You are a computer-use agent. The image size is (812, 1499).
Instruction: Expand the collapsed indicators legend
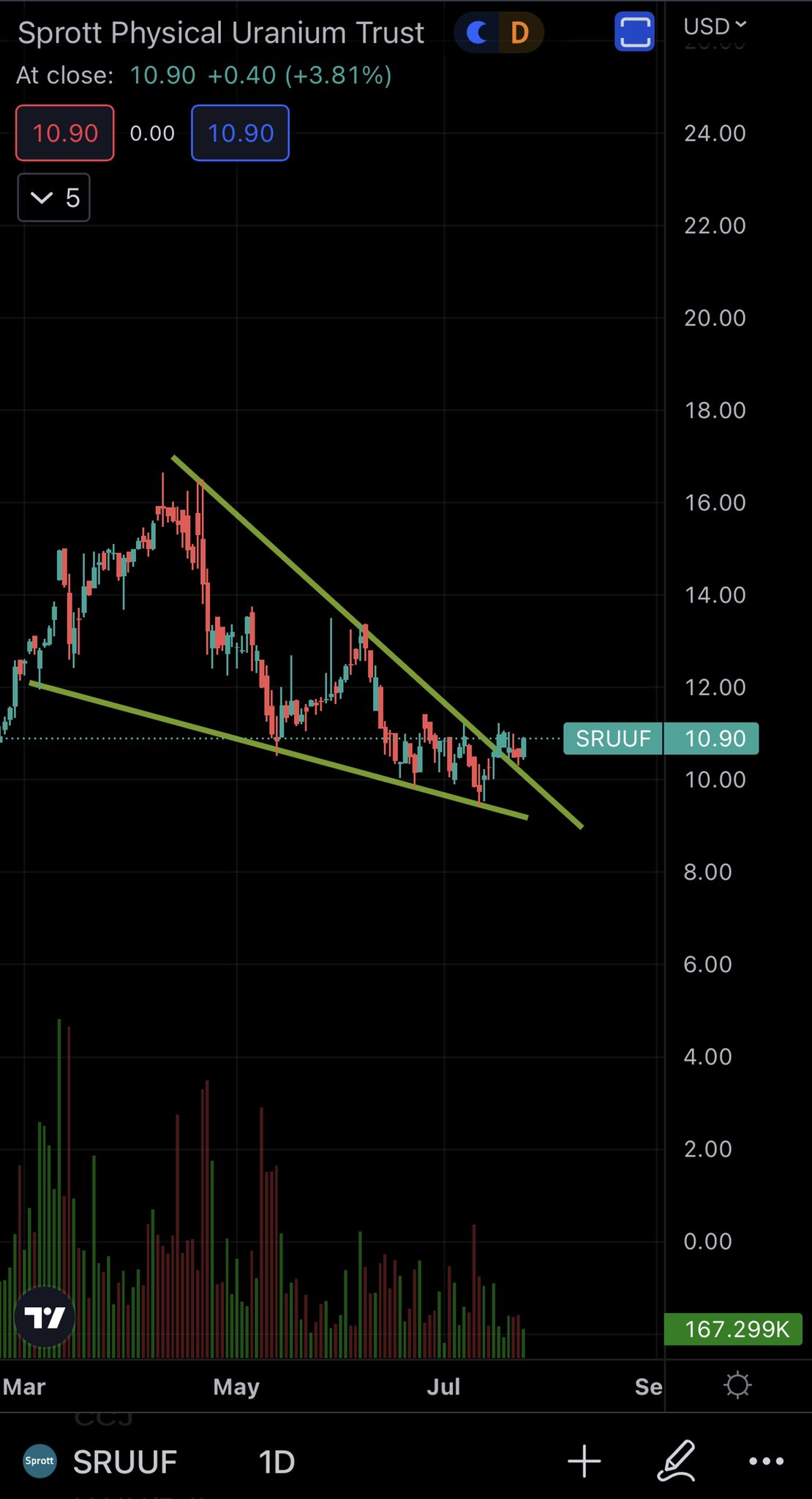click(x=53, y=198)
